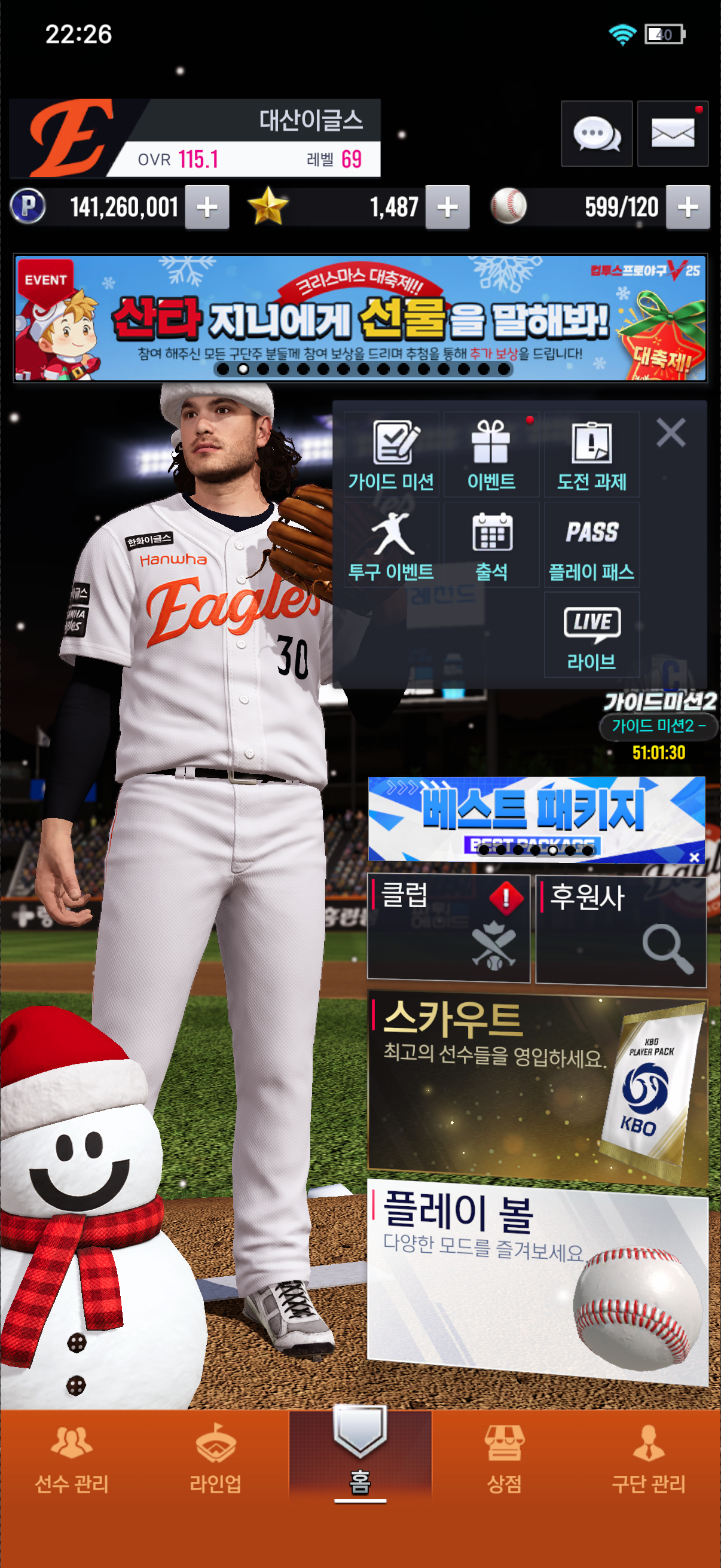This screenshot has height=1568, width=721.
Task: Open 플레이 패스 menu
Action: click(591, 545)
